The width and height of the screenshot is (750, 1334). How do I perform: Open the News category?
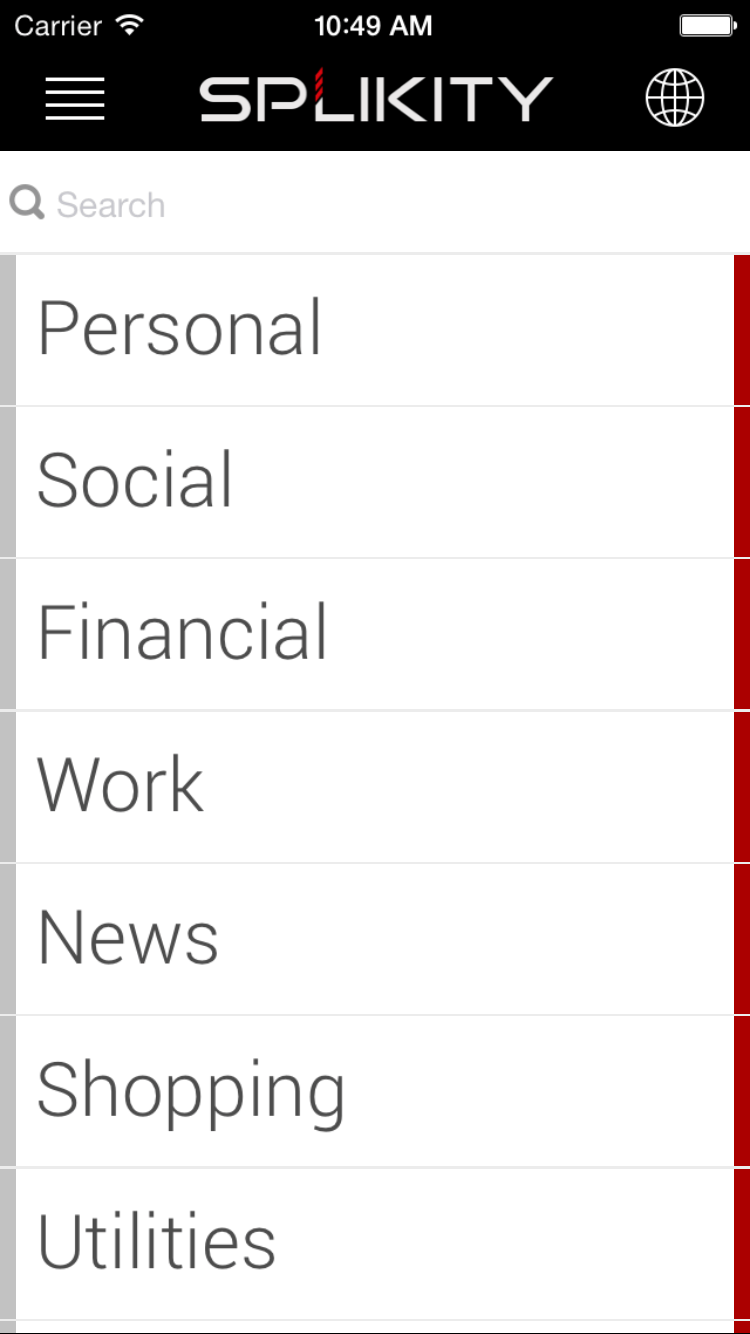tap(375, 938)
